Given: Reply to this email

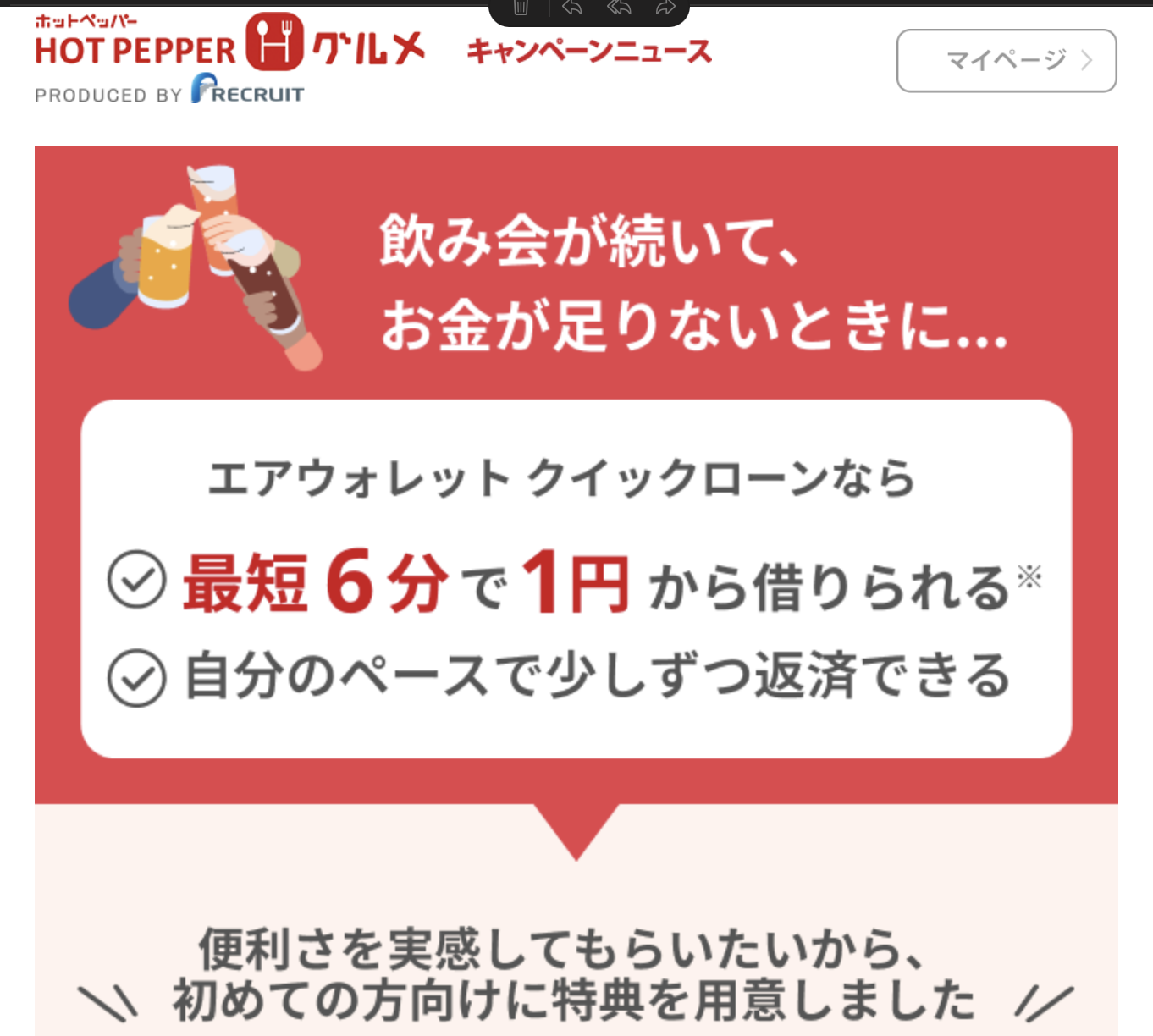Looking at the screenshot, I should click(x=572, y=8).
